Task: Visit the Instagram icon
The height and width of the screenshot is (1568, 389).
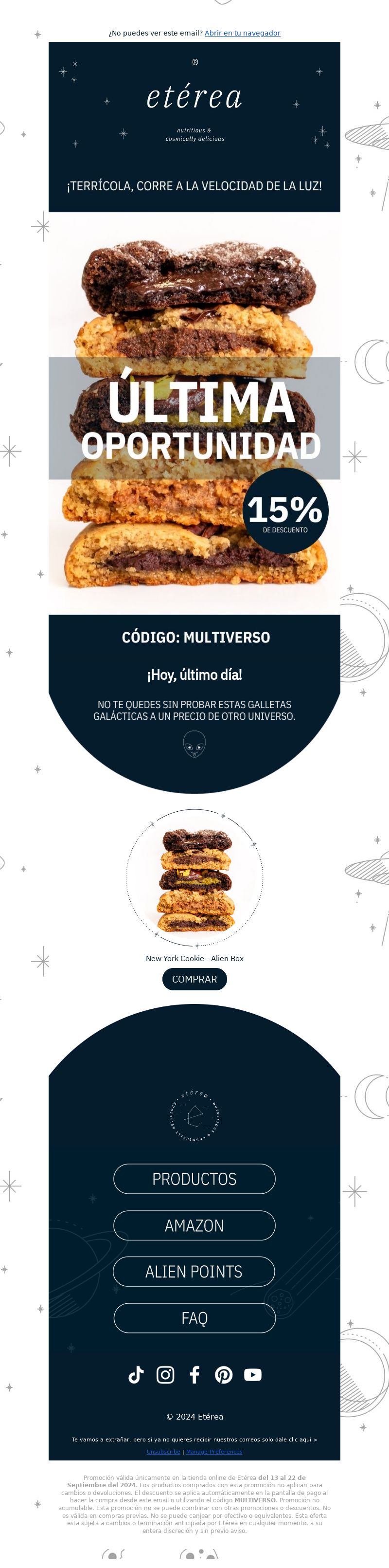Action: tap(165, 1374)
